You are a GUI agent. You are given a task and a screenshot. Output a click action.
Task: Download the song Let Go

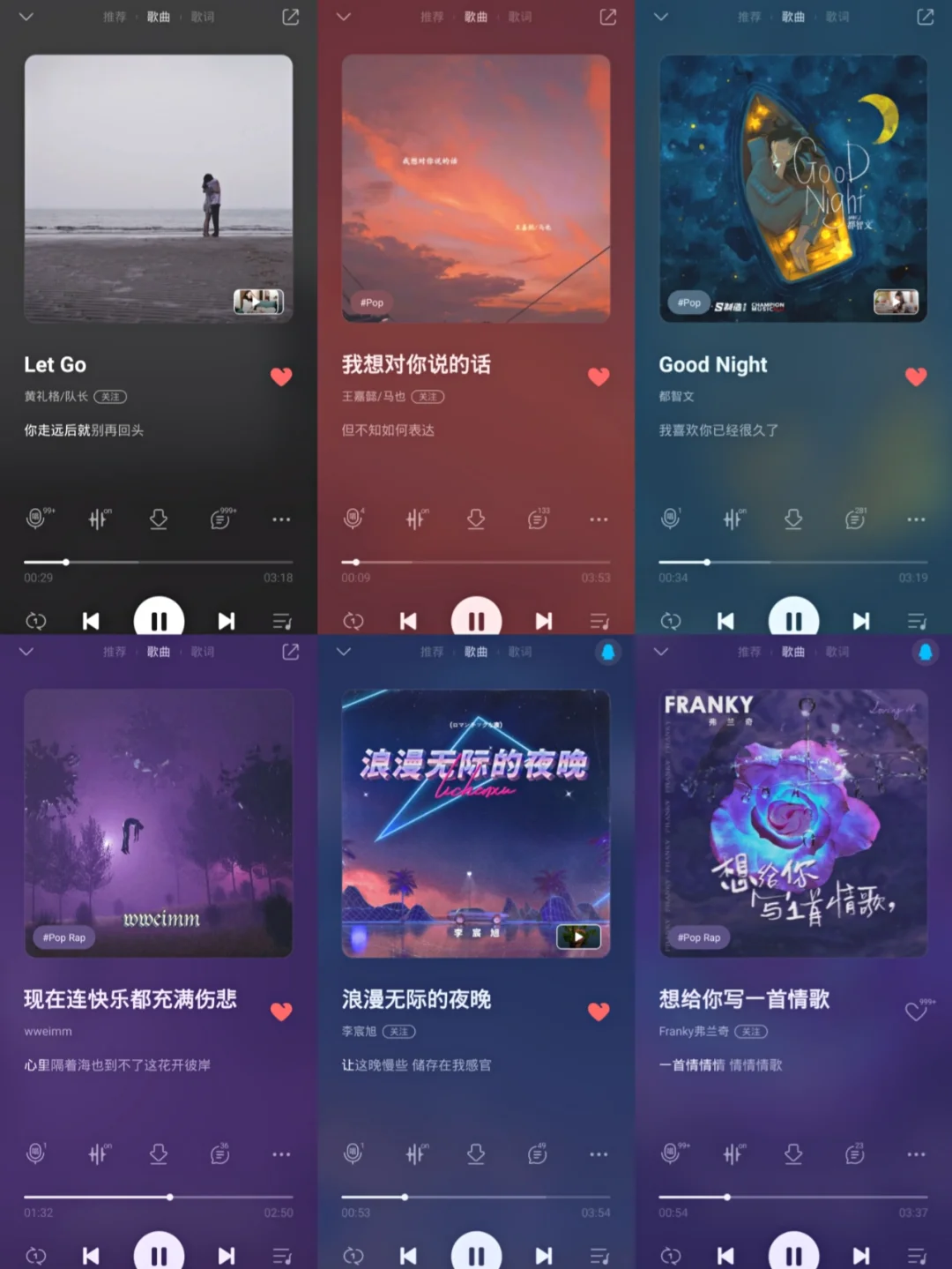pyautogui.click(x=159, y=519)
